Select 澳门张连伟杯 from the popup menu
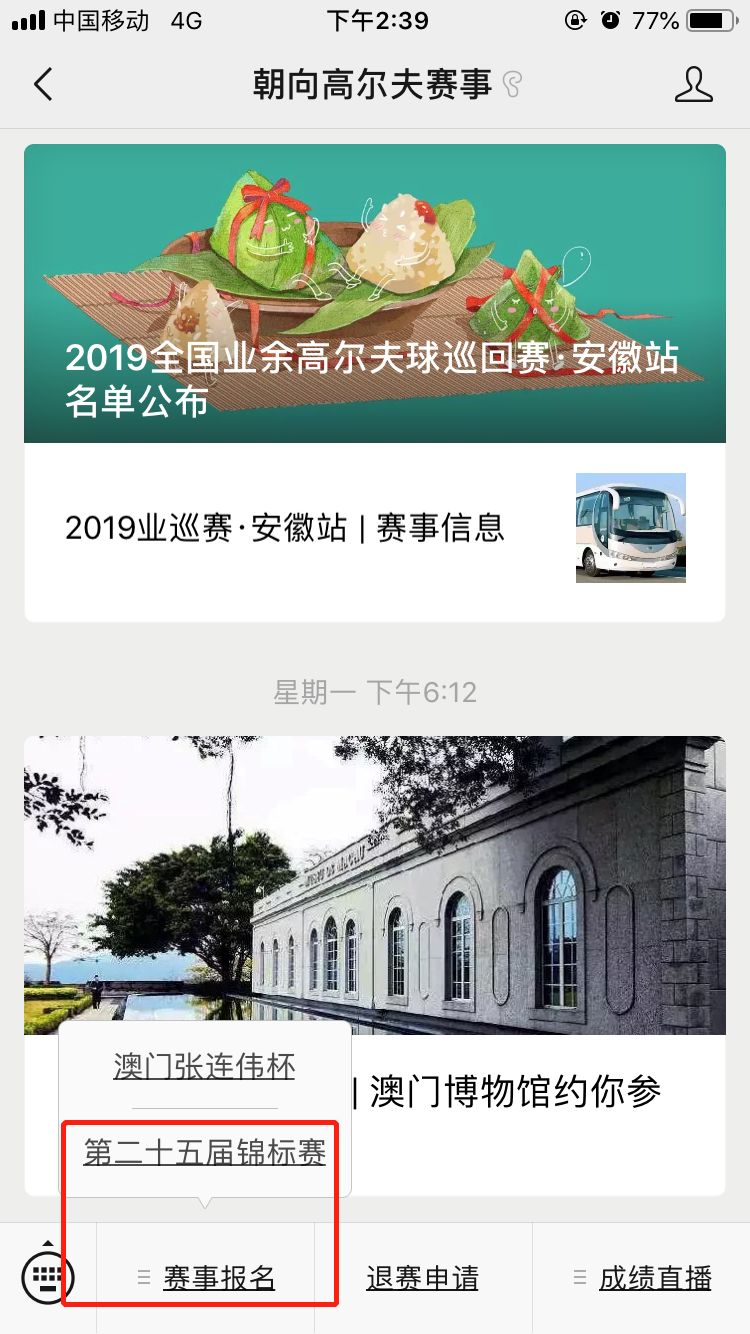Viewport: 750px width, 1334px height. pos(204,1066)
